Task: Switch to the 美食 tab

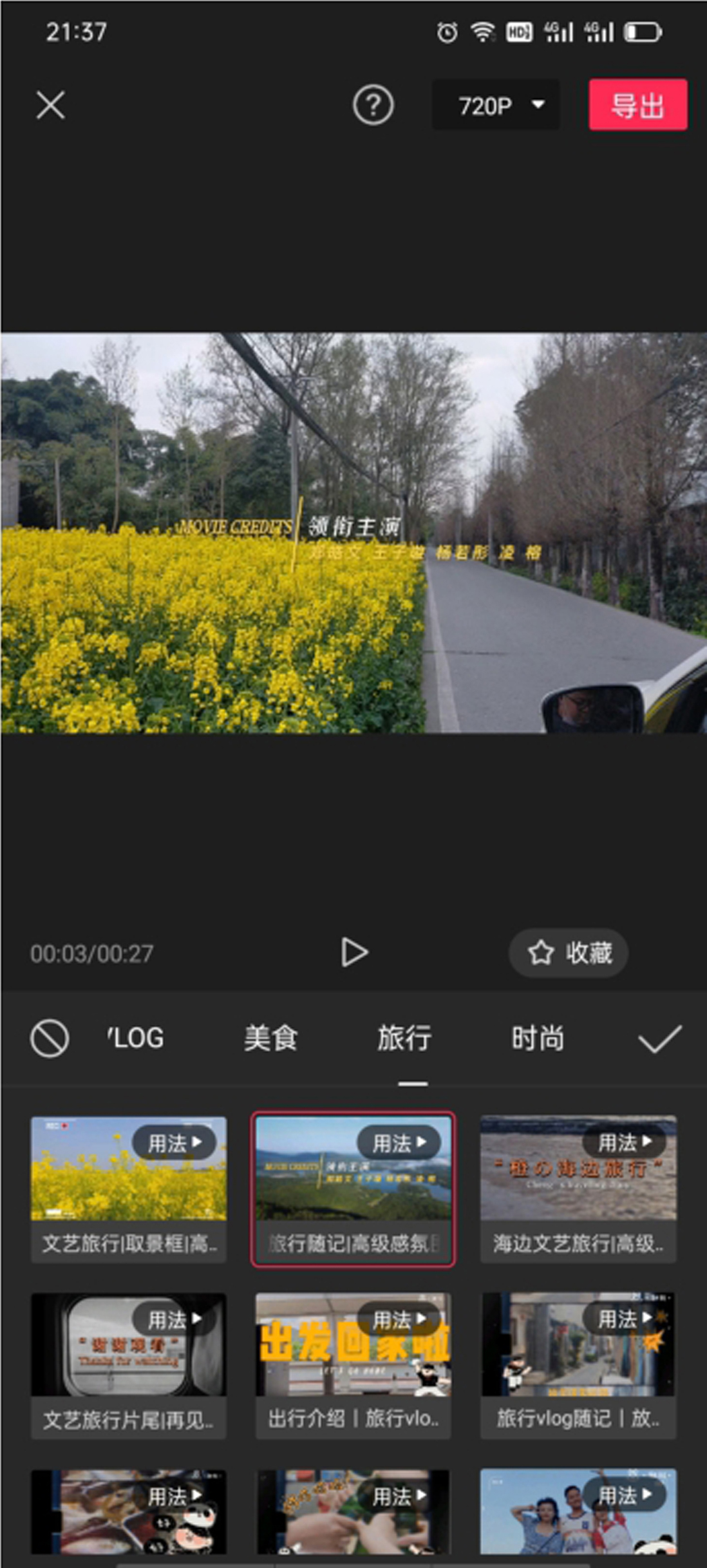Action: 270,1038
